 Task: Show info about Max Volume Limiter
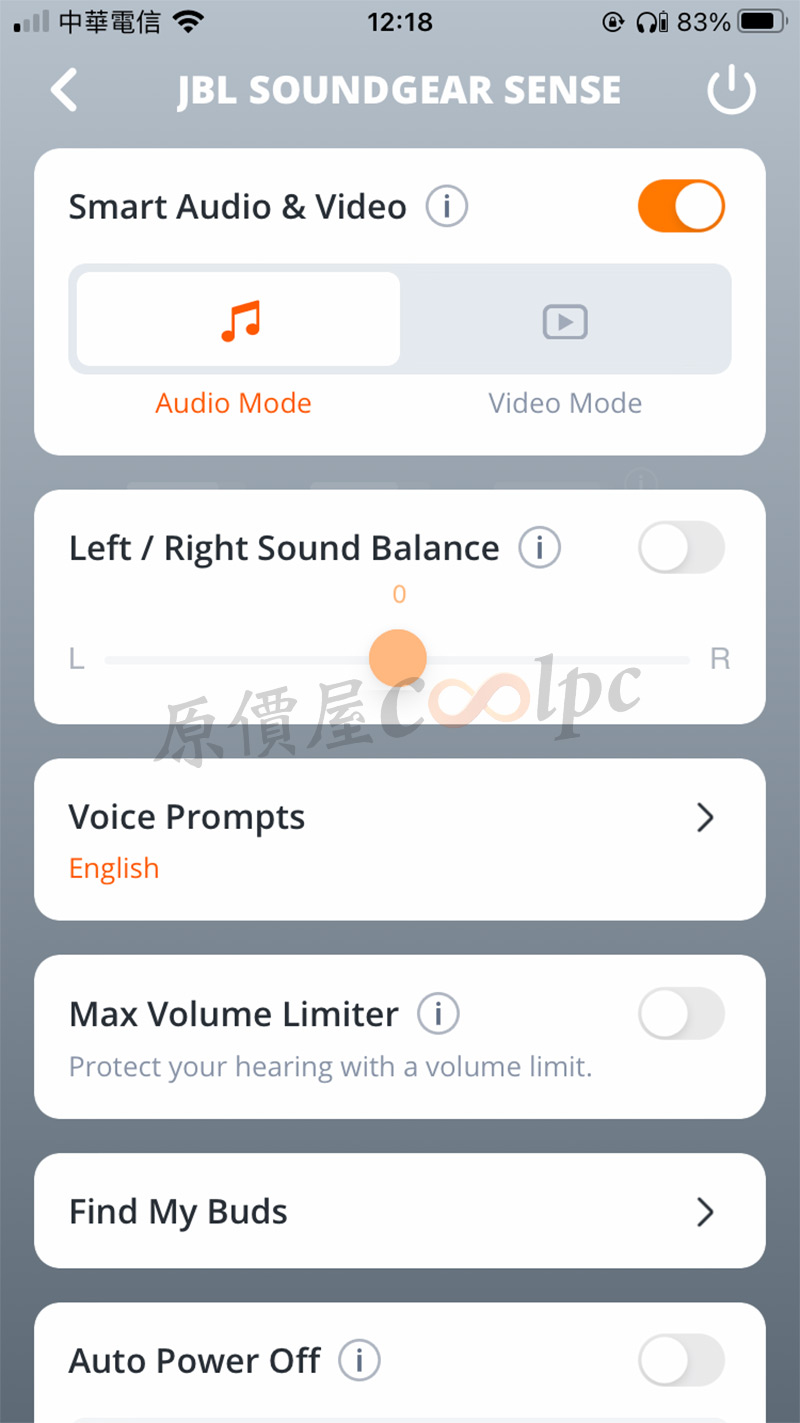(438, 1014)
